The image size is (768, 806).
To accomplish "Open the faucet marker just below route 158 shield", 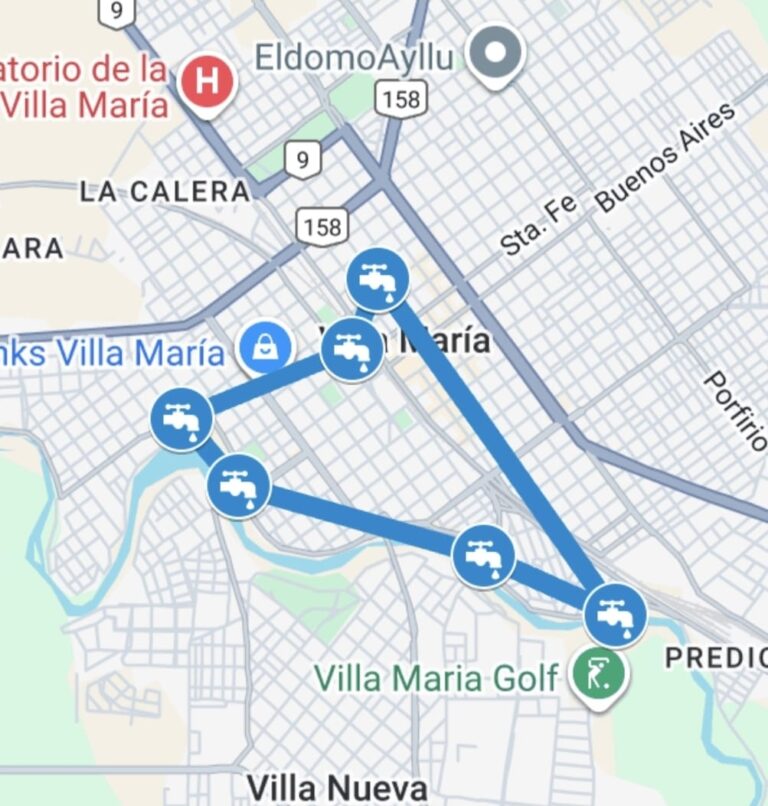I will (x=378, y=278).
